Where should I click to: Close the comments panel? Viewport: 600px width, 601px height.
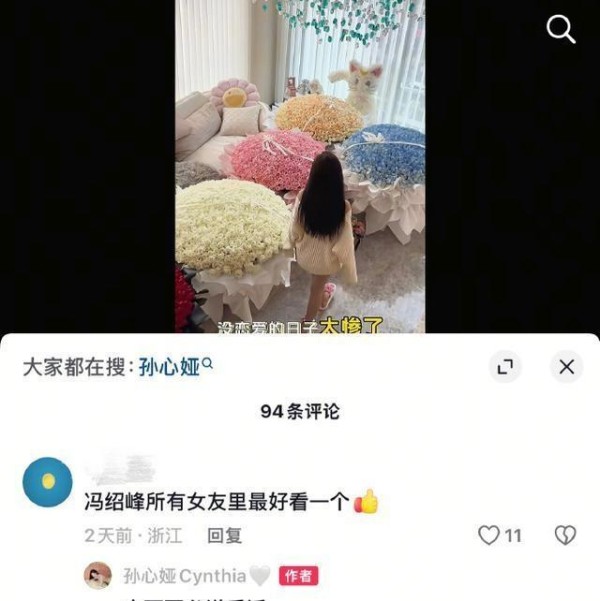pos(566,367)
